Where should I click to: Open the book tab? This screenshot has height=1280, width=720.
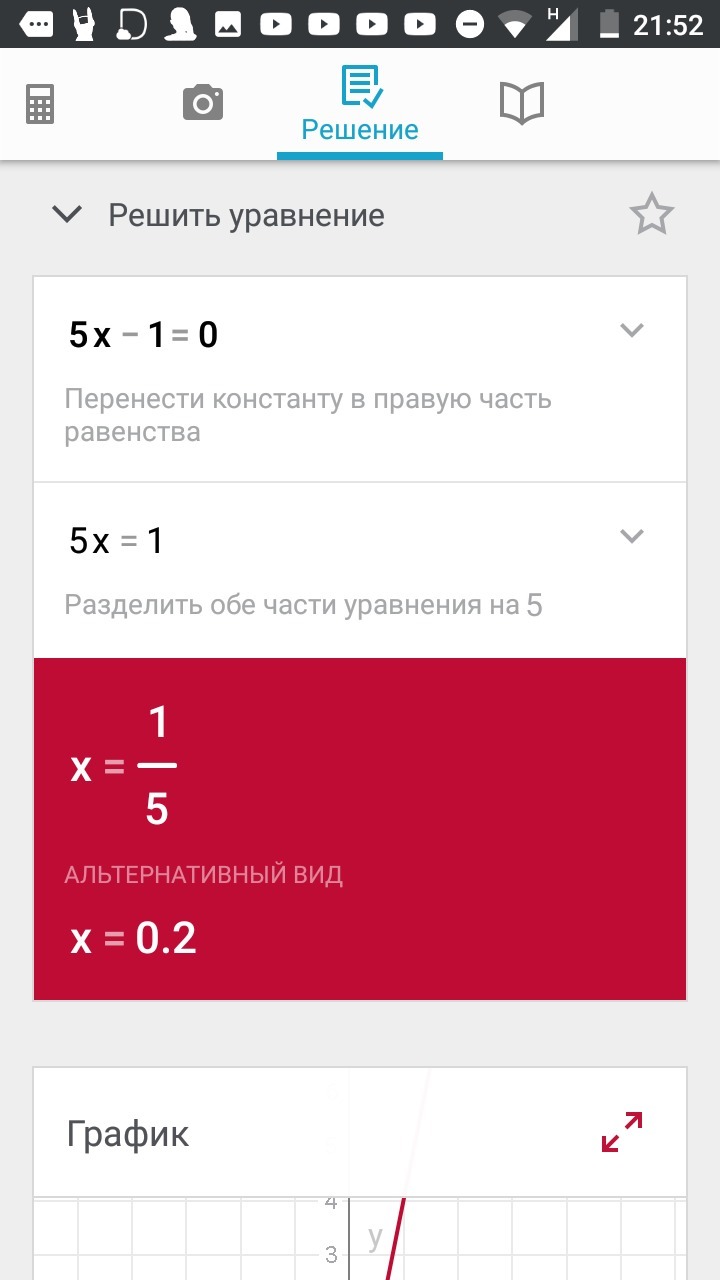point(521,103)
